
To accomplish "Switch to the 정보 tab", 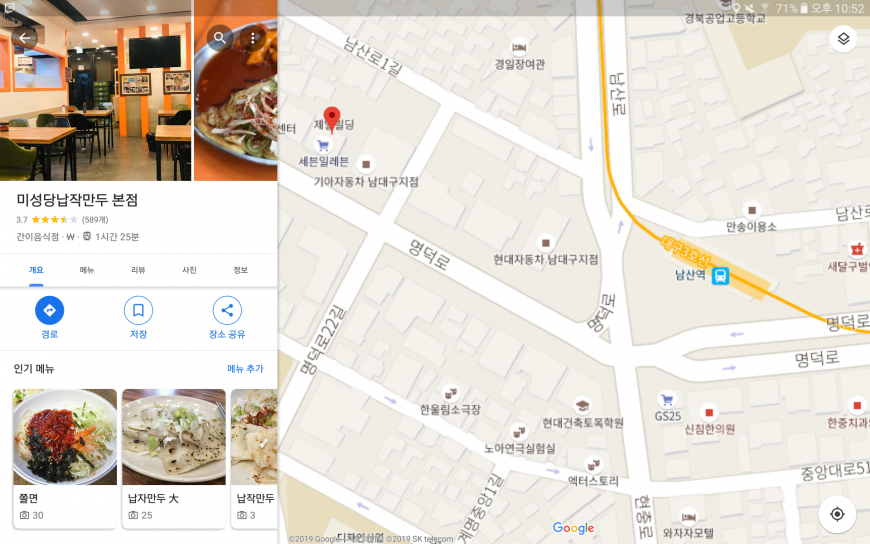I will [240, 270].
